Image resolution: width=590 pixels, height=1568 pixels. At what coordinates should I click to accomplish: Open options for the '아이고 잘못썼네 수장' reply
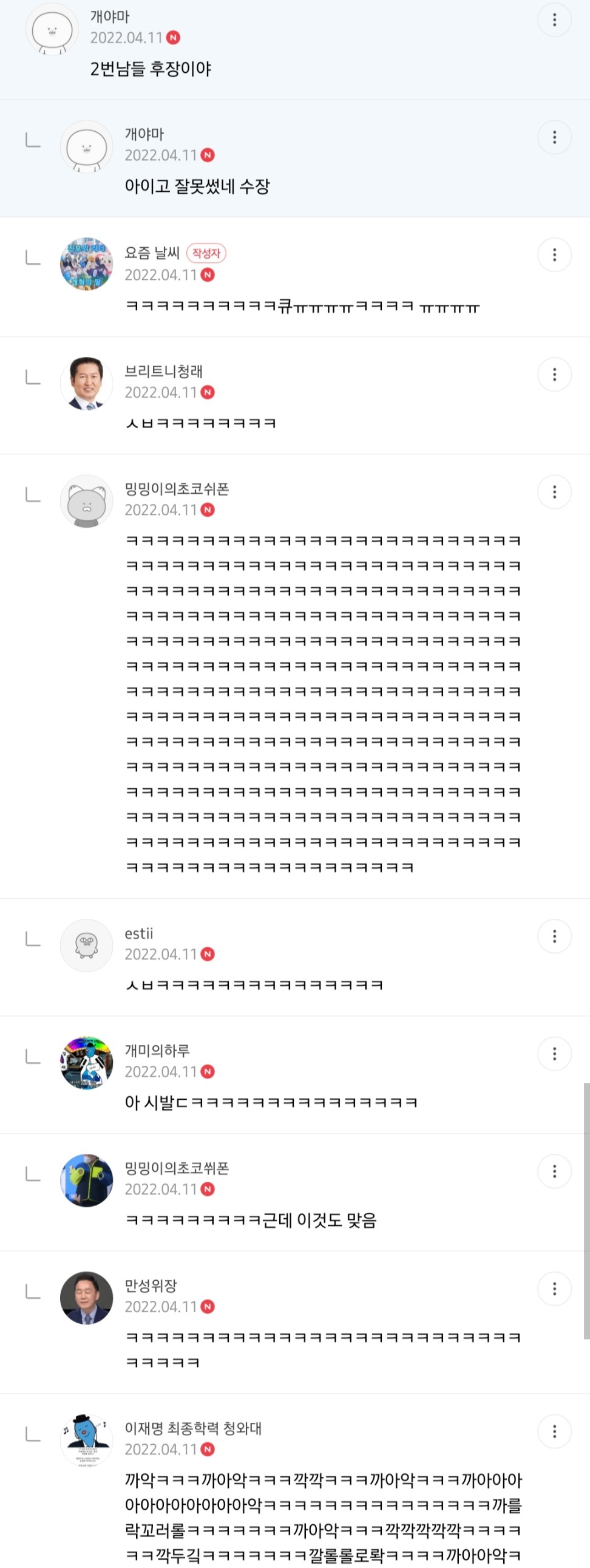(554, 138)
